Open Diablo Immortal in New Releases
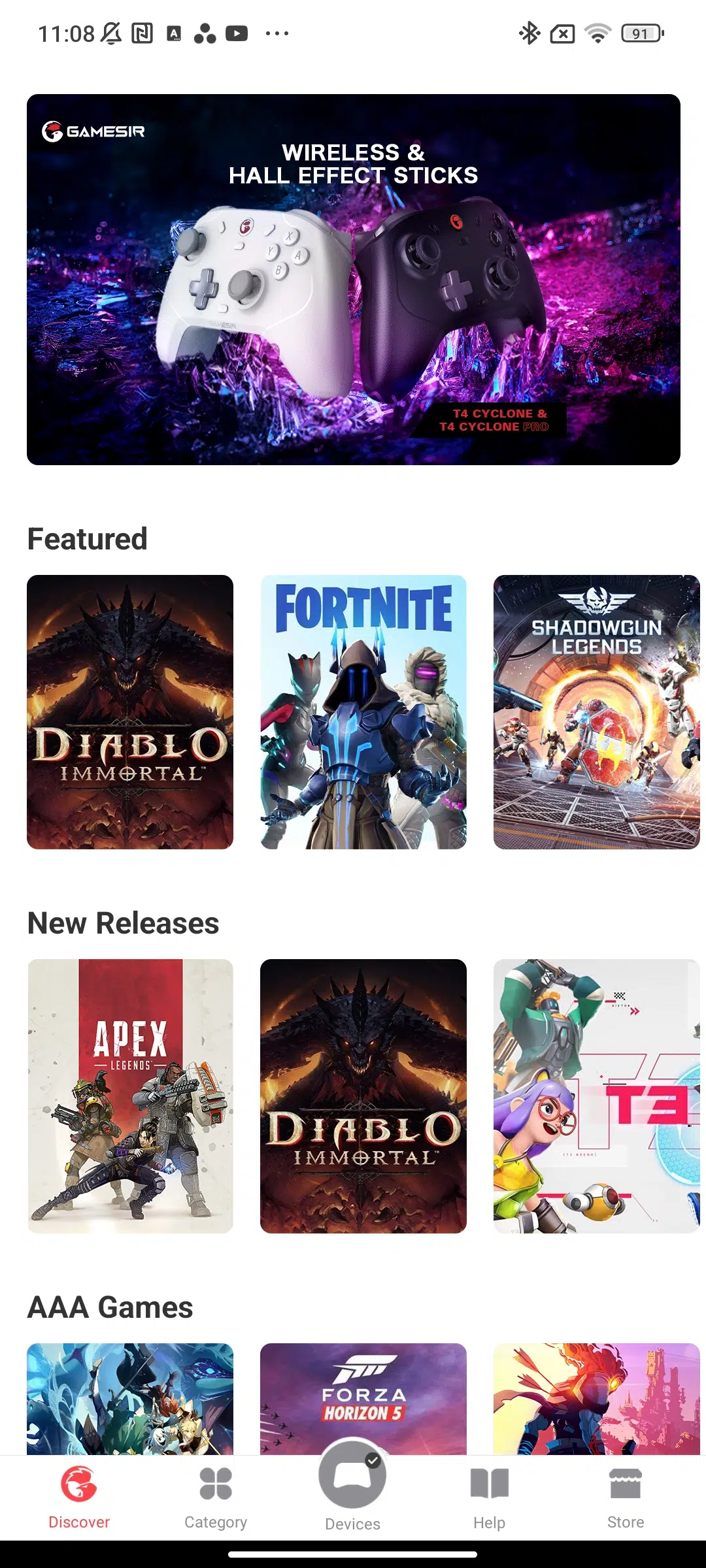 pos(363,1096)
